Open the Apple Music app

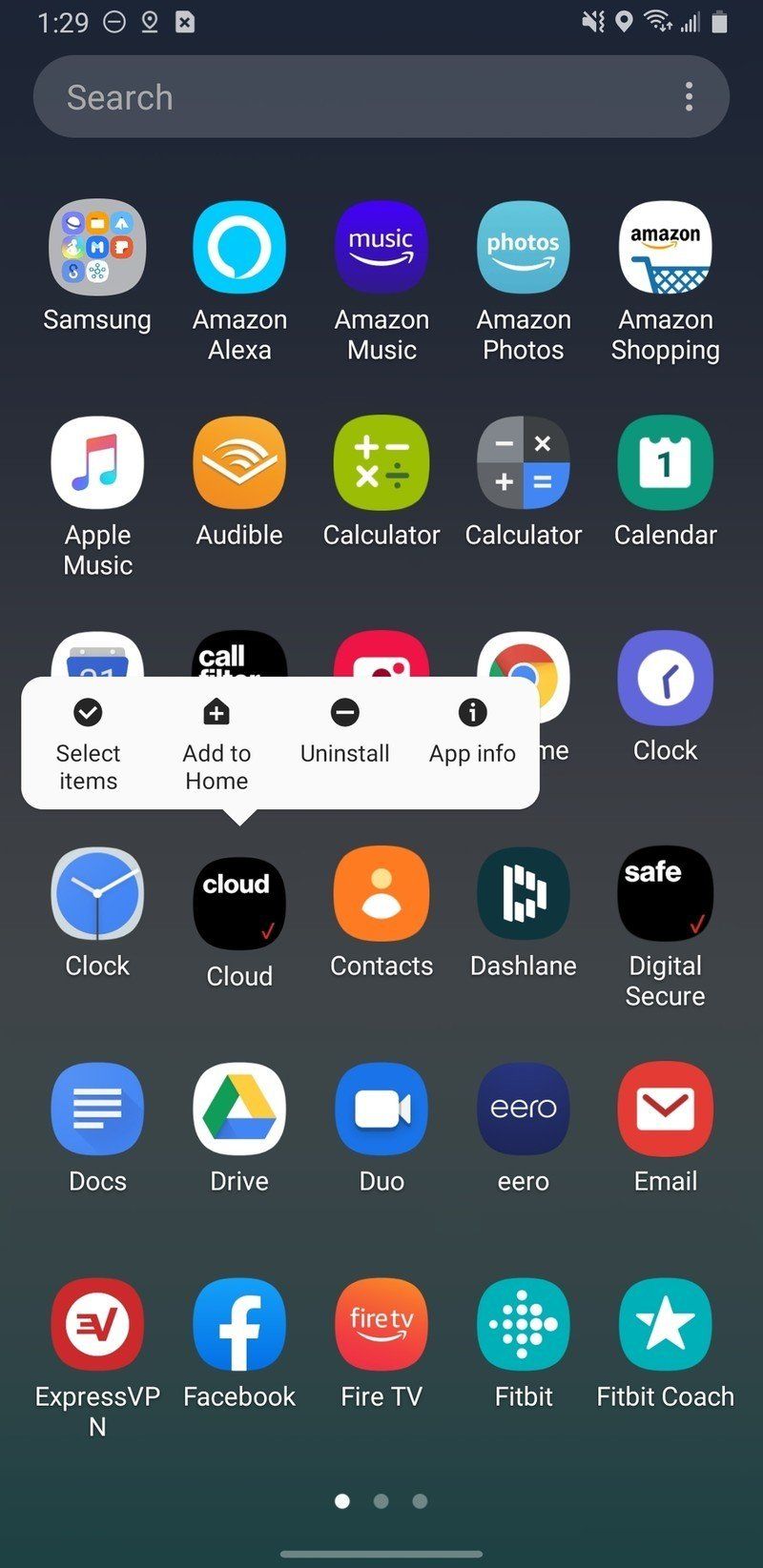(97, 462)
